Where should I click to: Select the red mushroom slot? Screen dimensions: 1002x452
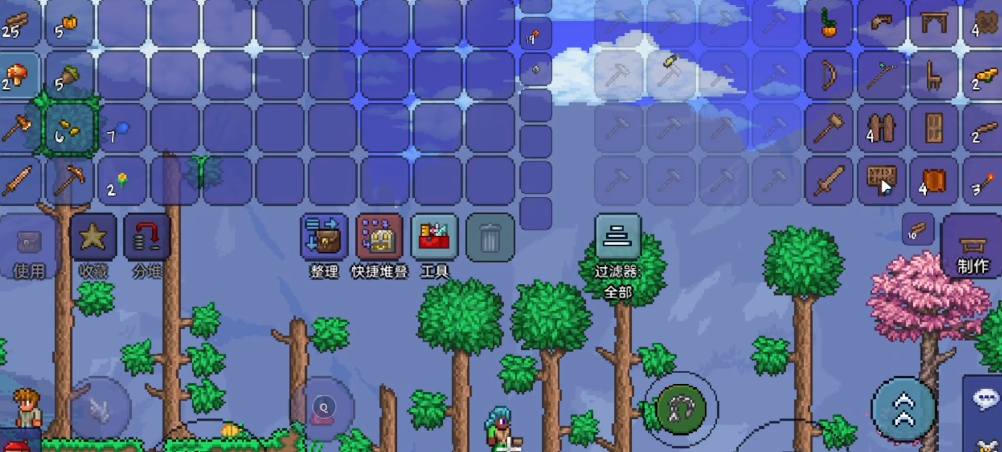tap(17, 75)
